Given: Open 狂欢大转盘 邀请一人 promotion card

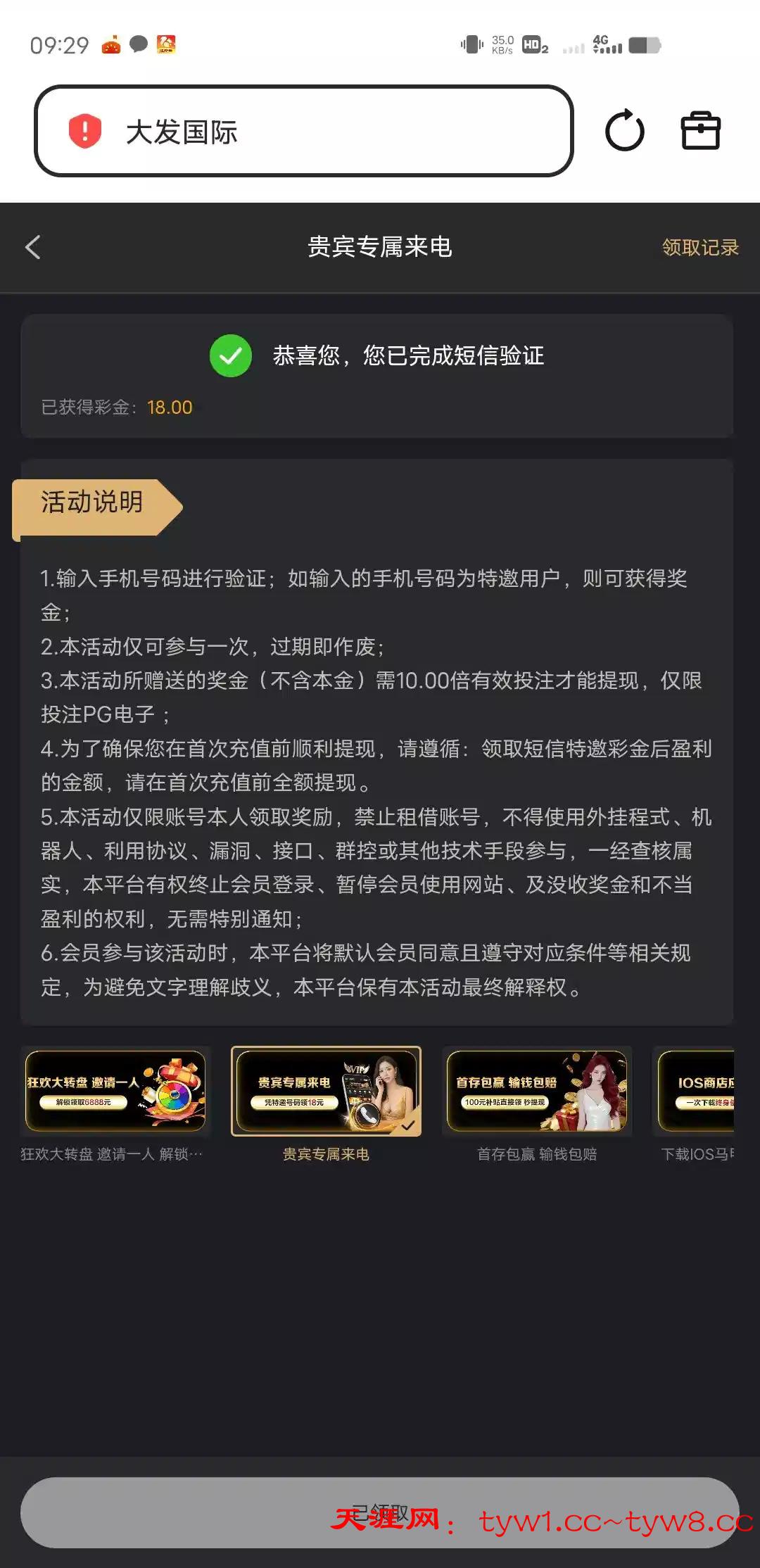Looking at the screenshot, I should [x=115, y=1092].
